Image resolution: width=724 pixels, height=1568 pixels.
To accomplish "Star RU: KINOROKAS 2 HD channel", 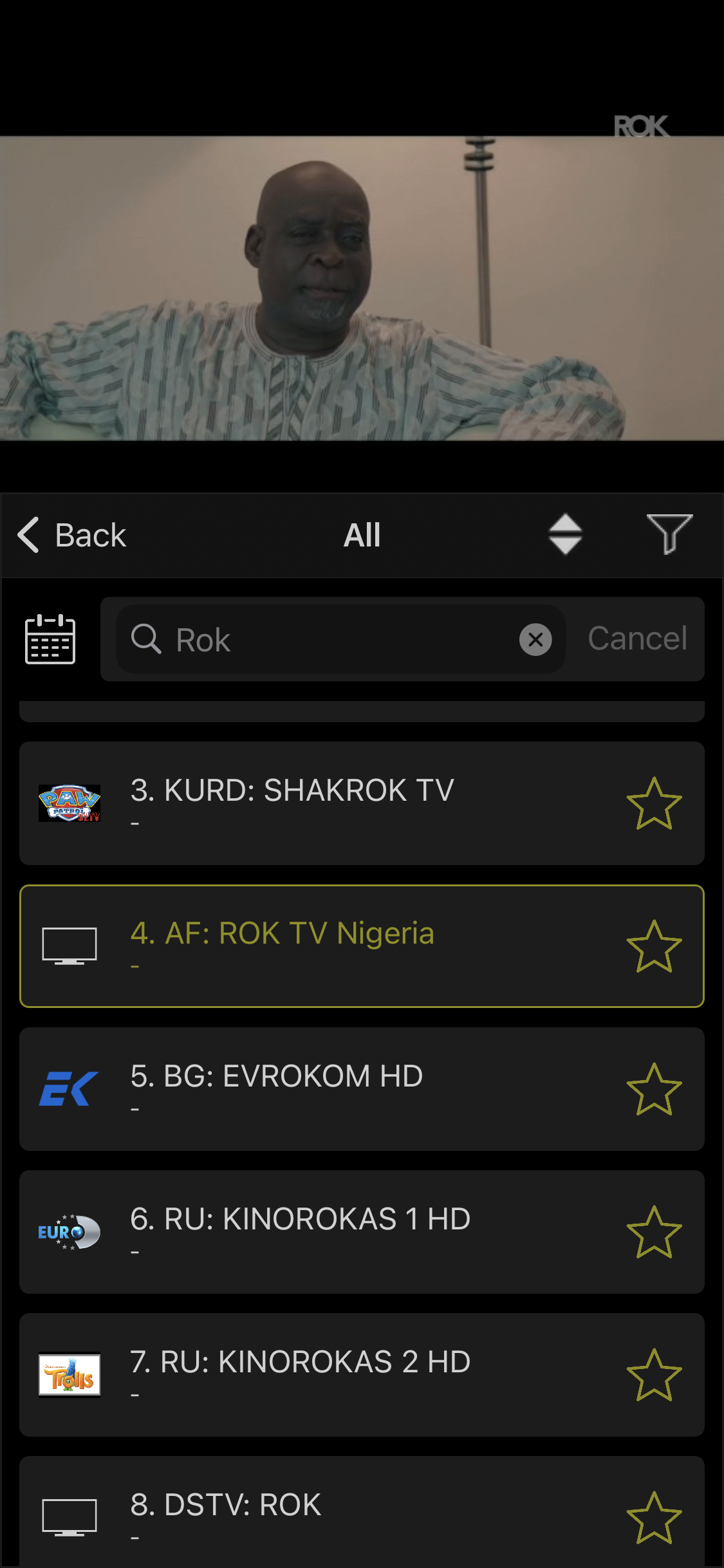I will click(x=654, y=1375).
